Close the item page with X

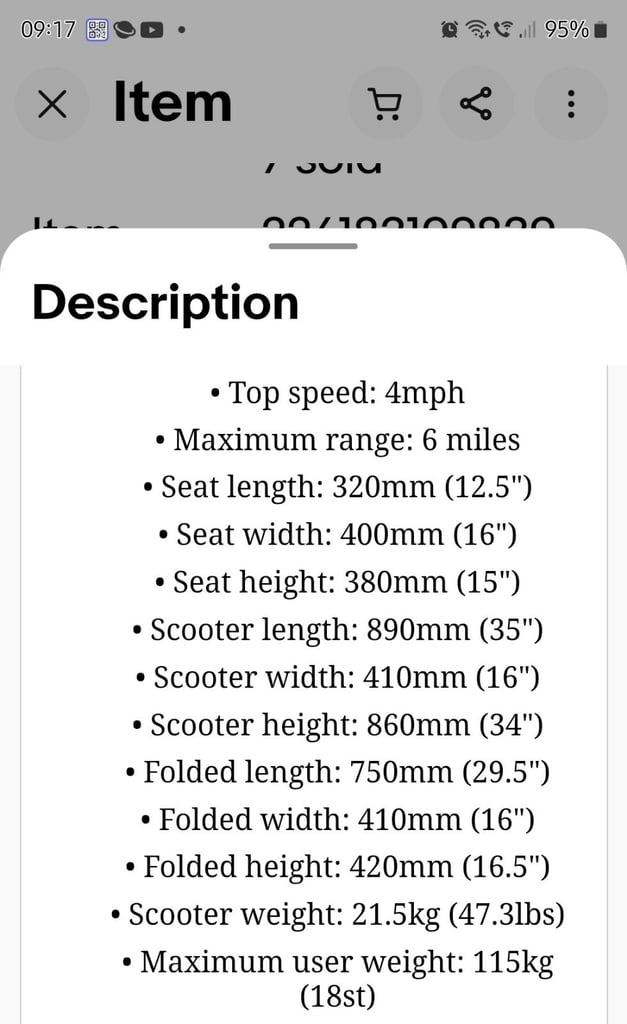coord(52,104)
